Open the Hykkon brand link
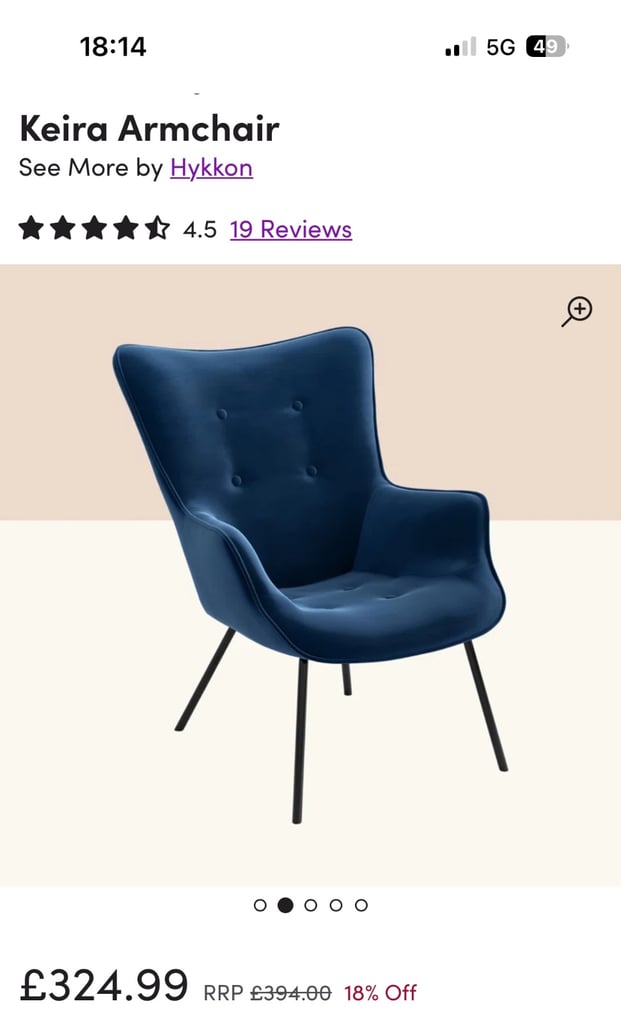This screenshot has width=621, height=1024. point(212,168)
